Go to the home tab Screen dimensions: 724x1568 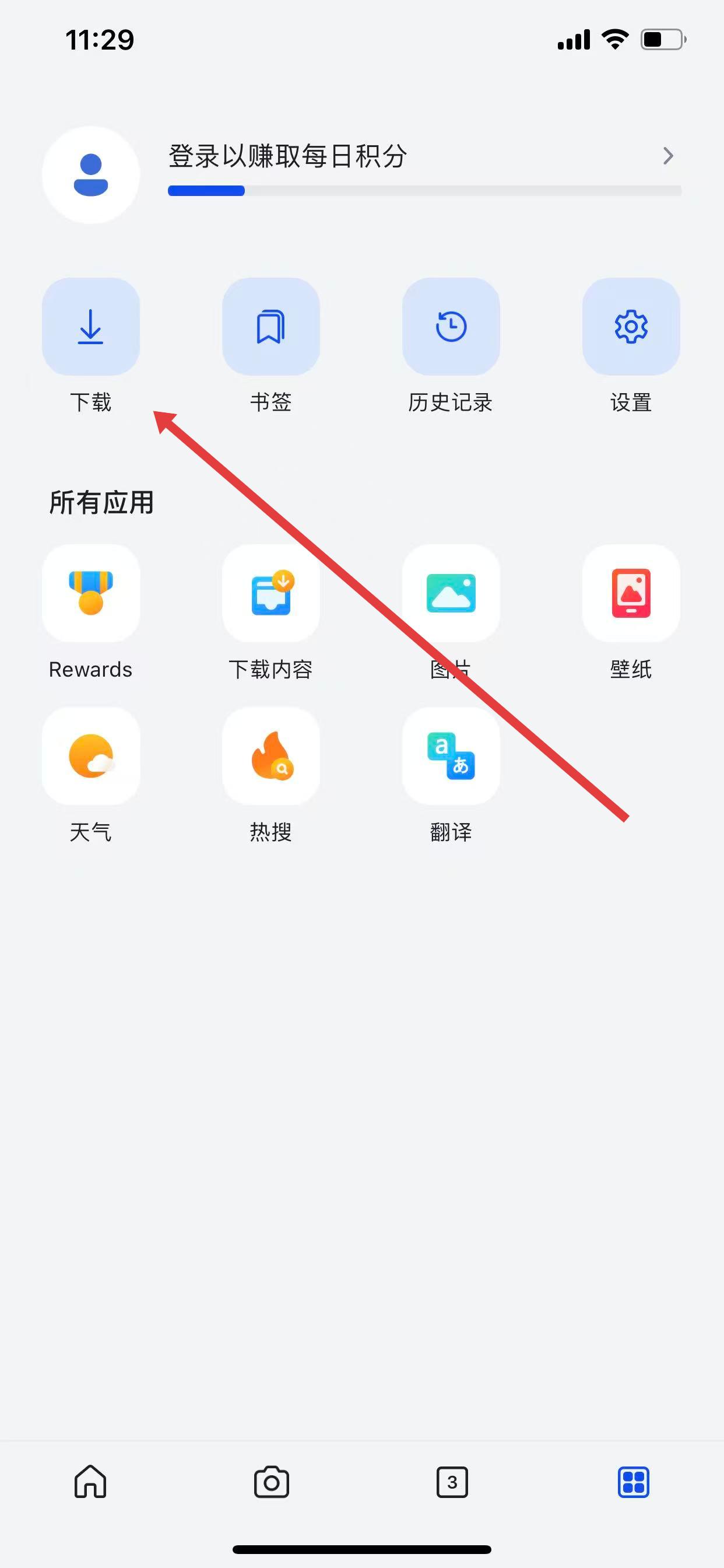coord(91,1482)
